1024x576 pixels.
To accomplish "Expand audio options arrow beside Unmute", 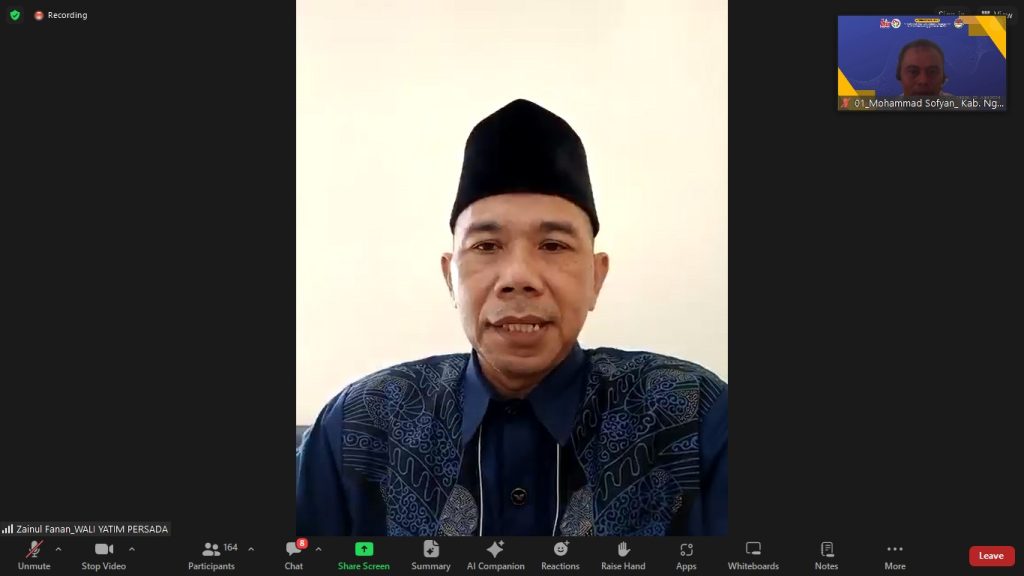I will (x=58, y=549).
